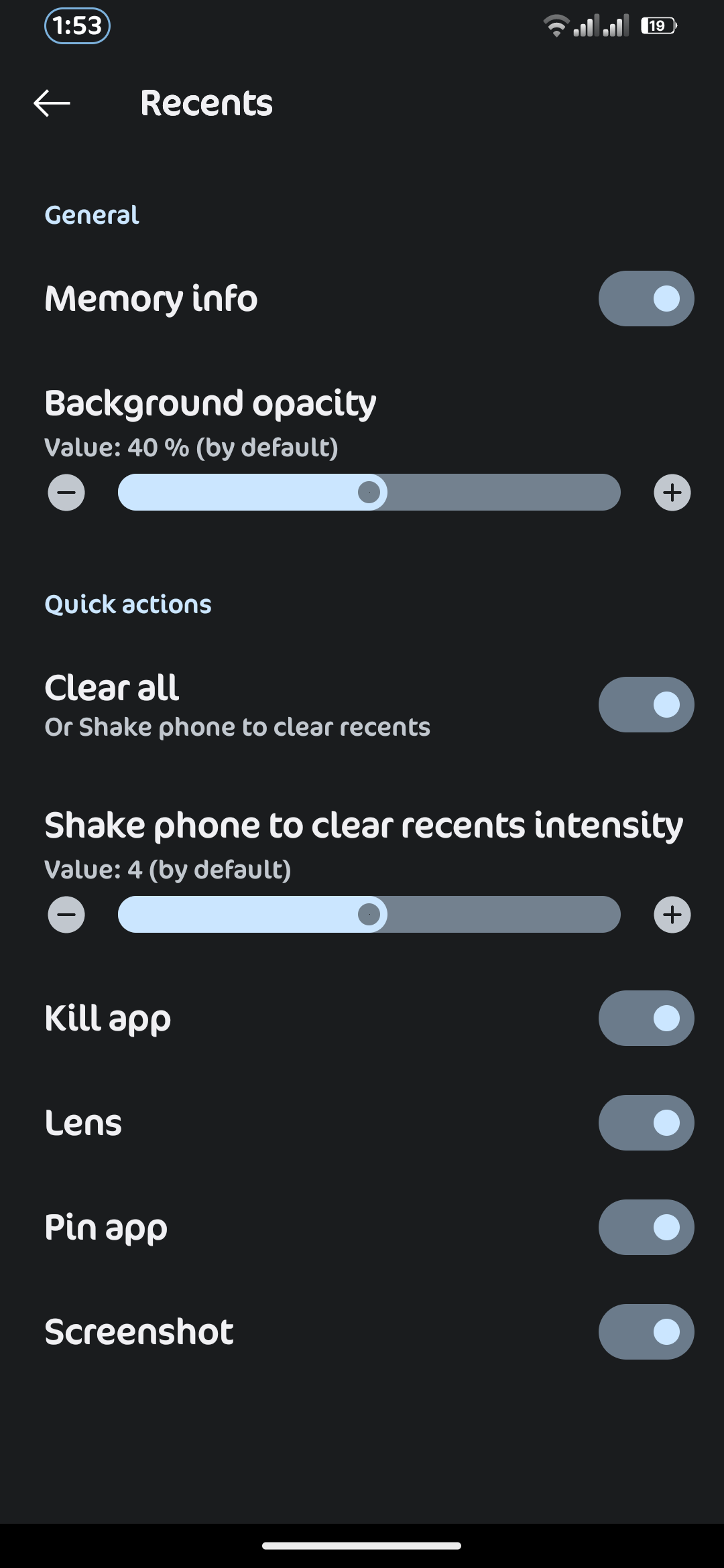Tap the Background opacity slider track

369,493
